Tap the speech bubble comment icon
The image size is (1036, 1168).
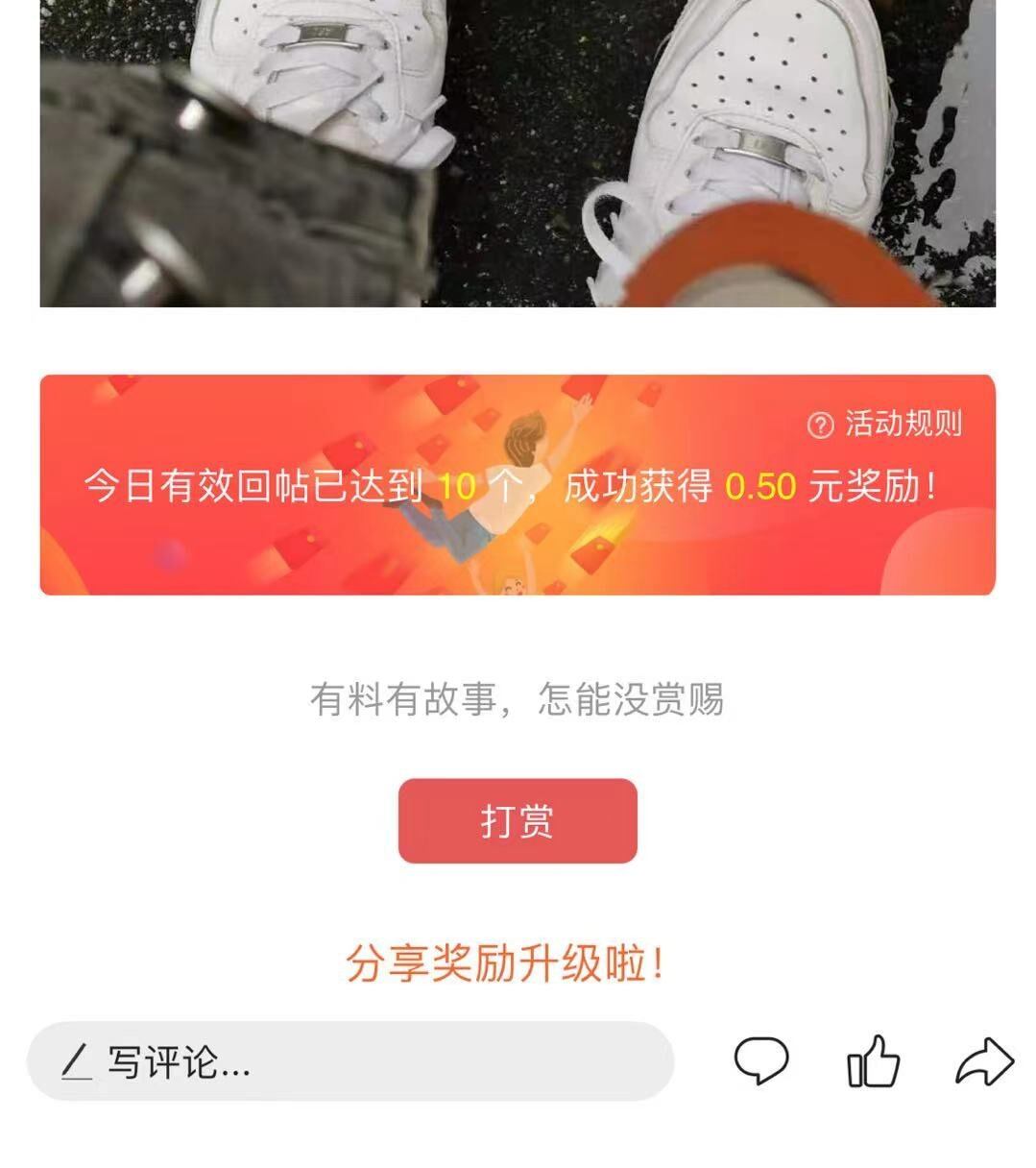[761, 1059]
